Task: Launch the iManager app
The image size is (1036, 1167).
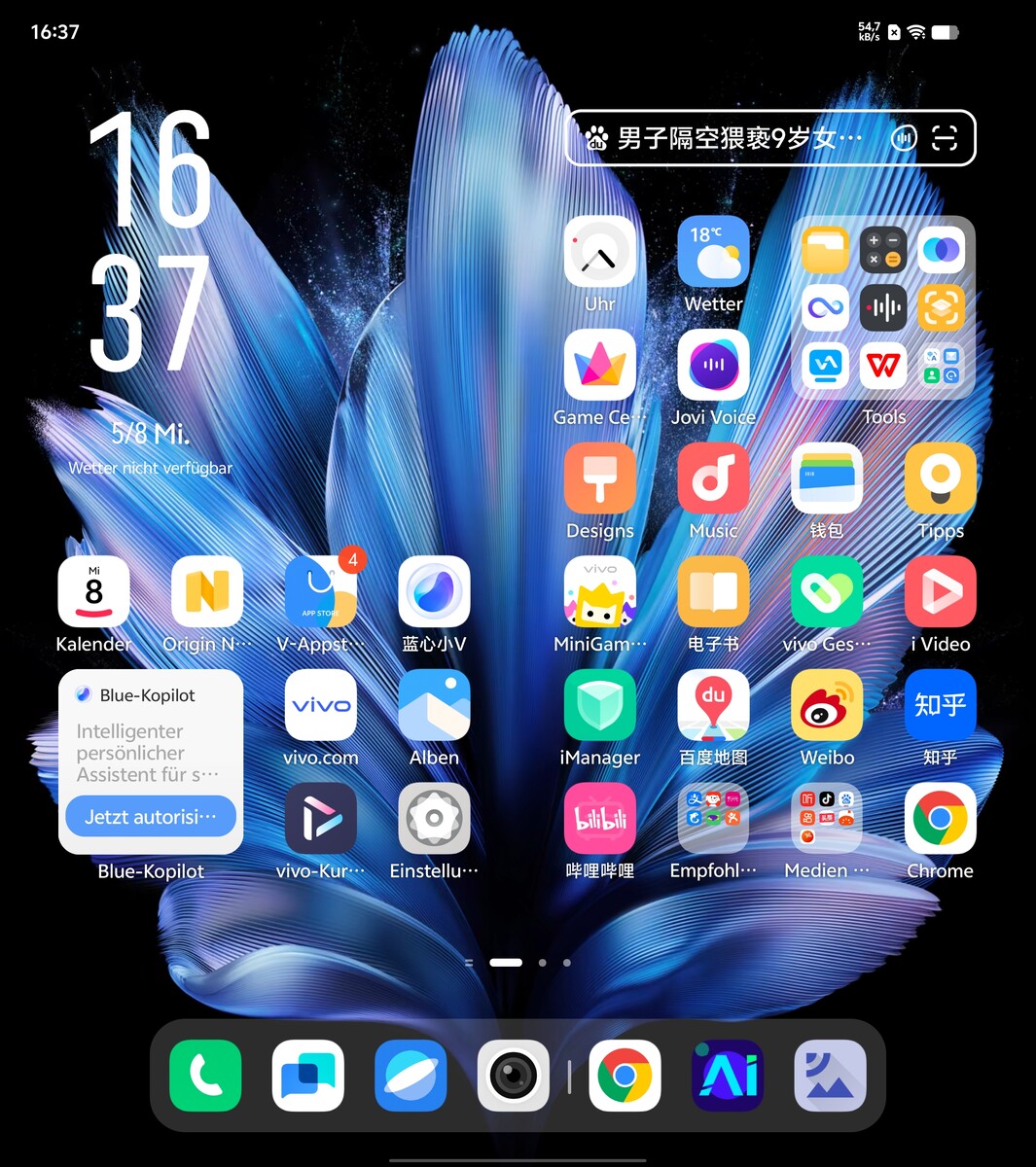Action: (600, 706)
